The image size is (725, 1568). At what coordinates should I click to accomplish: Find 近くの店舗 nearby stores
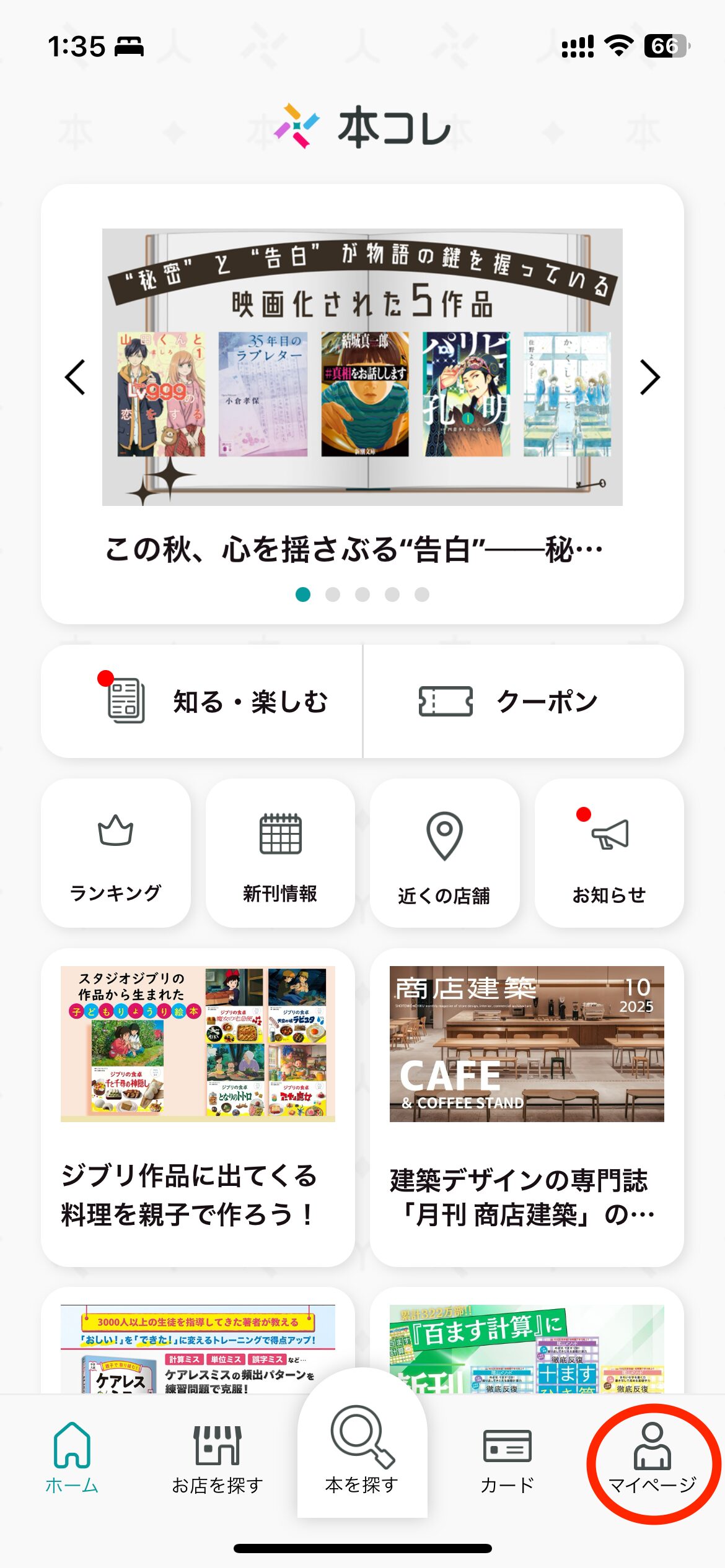pyautogui.click(x=444, y=853)
